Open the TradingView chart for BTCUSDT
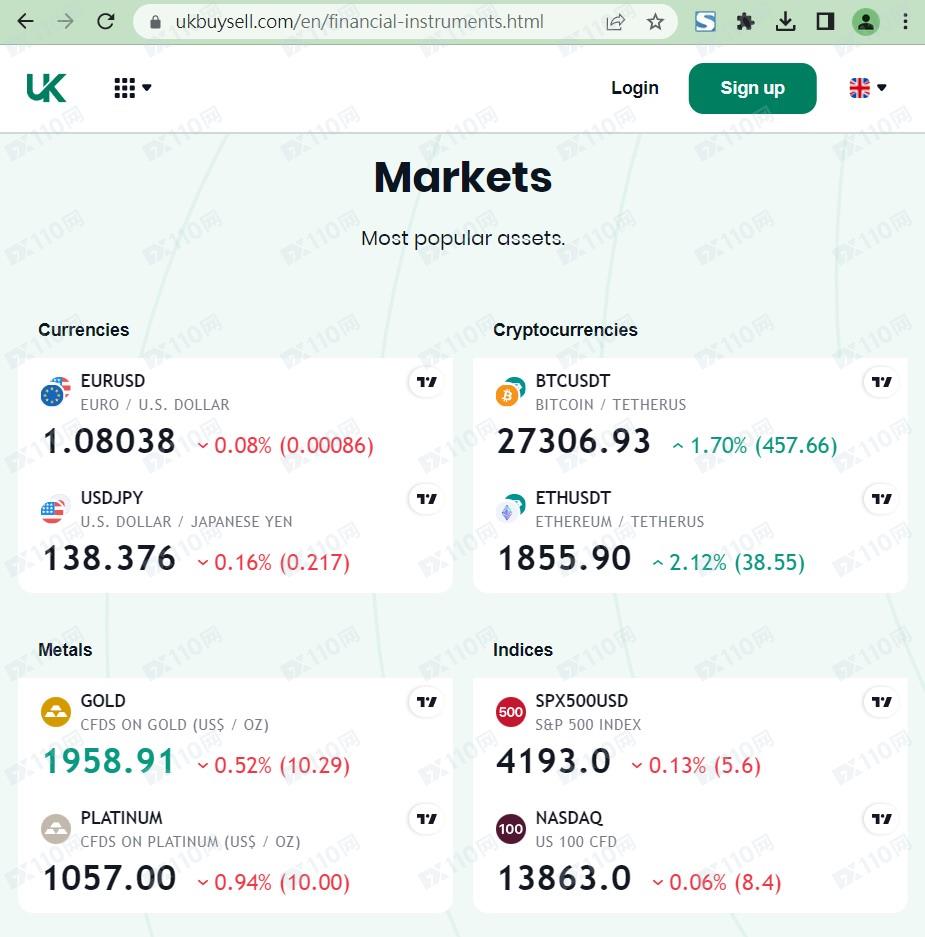 [881, 382]
